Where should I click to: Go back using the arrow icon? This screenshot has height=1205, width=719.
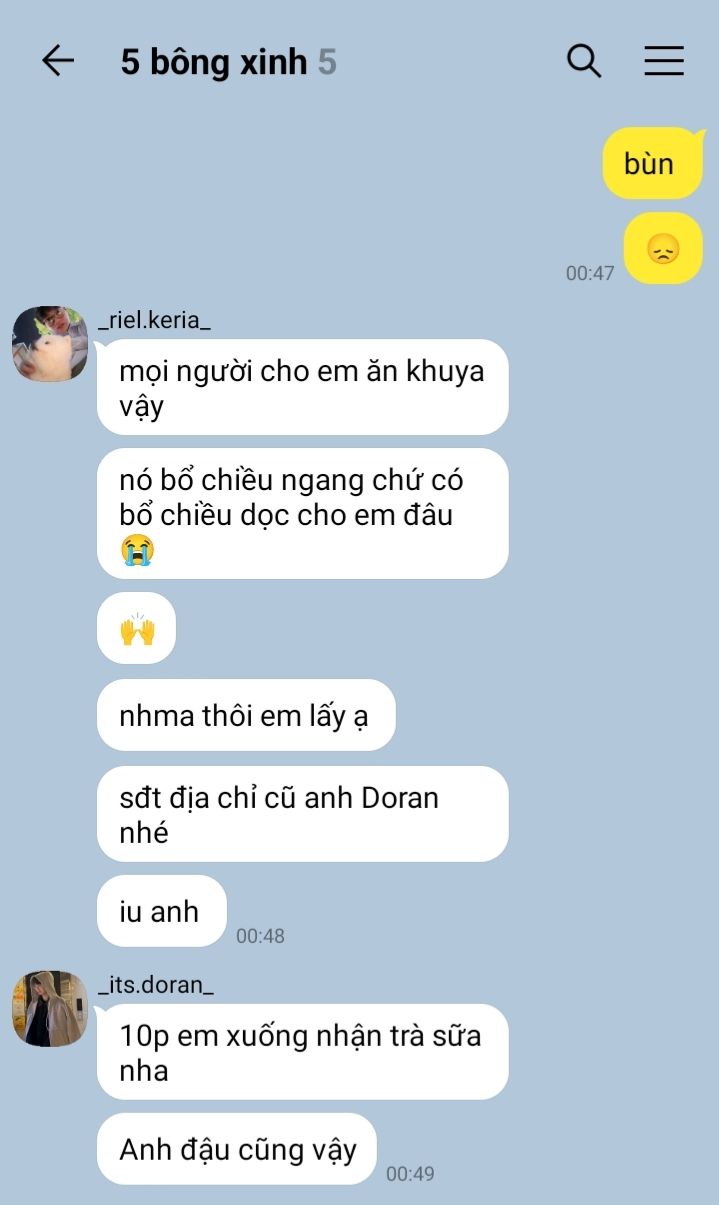point(58,62)
